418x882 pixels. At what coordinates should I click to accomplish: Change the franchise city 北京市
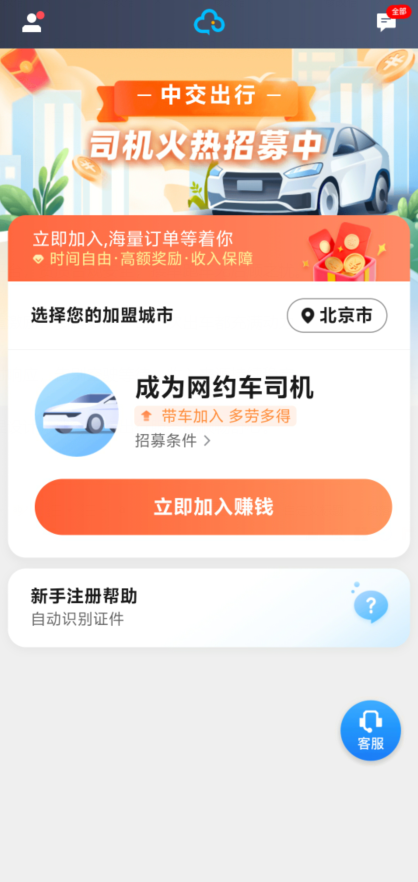point(337,316)
